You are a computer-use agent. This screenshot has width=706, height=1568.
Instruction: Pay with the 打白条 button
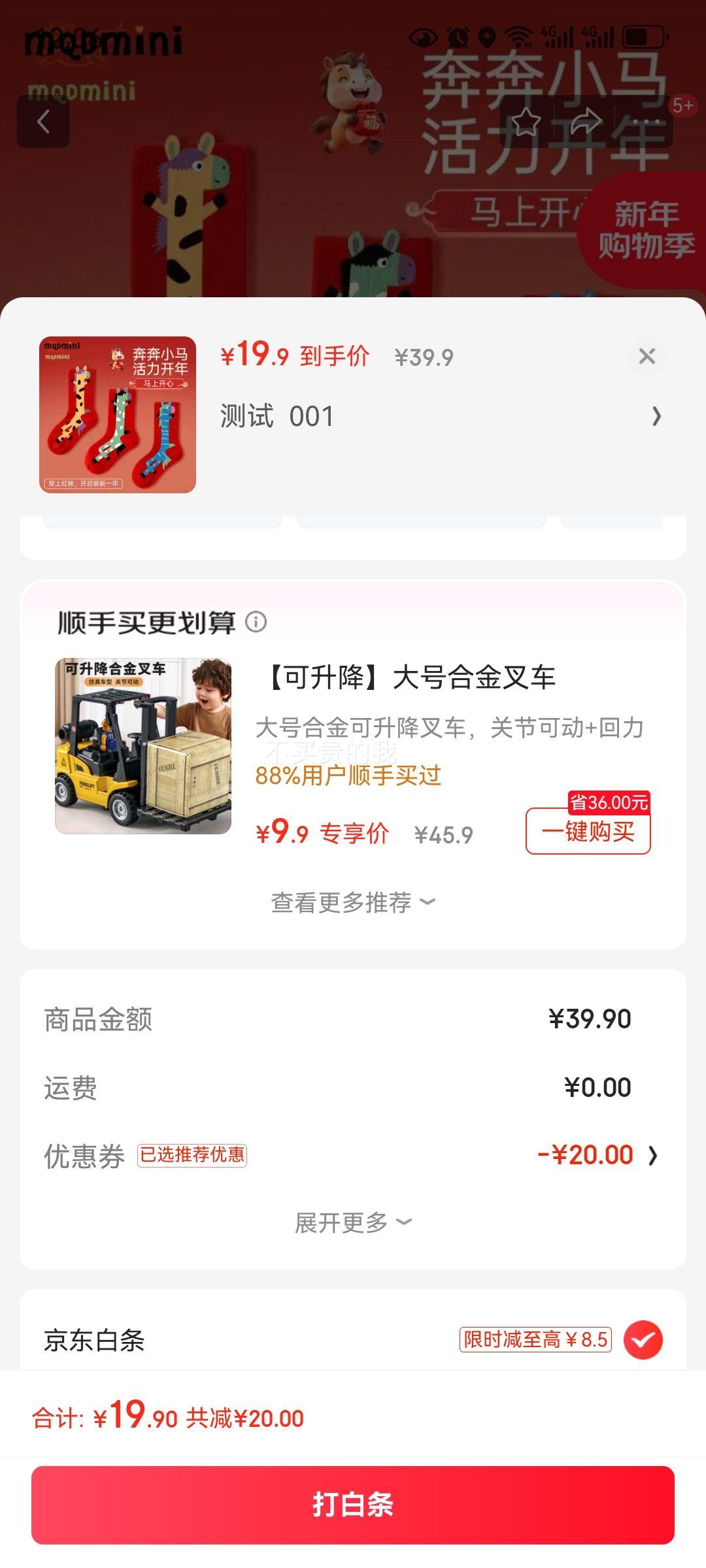pos(353,1505)
